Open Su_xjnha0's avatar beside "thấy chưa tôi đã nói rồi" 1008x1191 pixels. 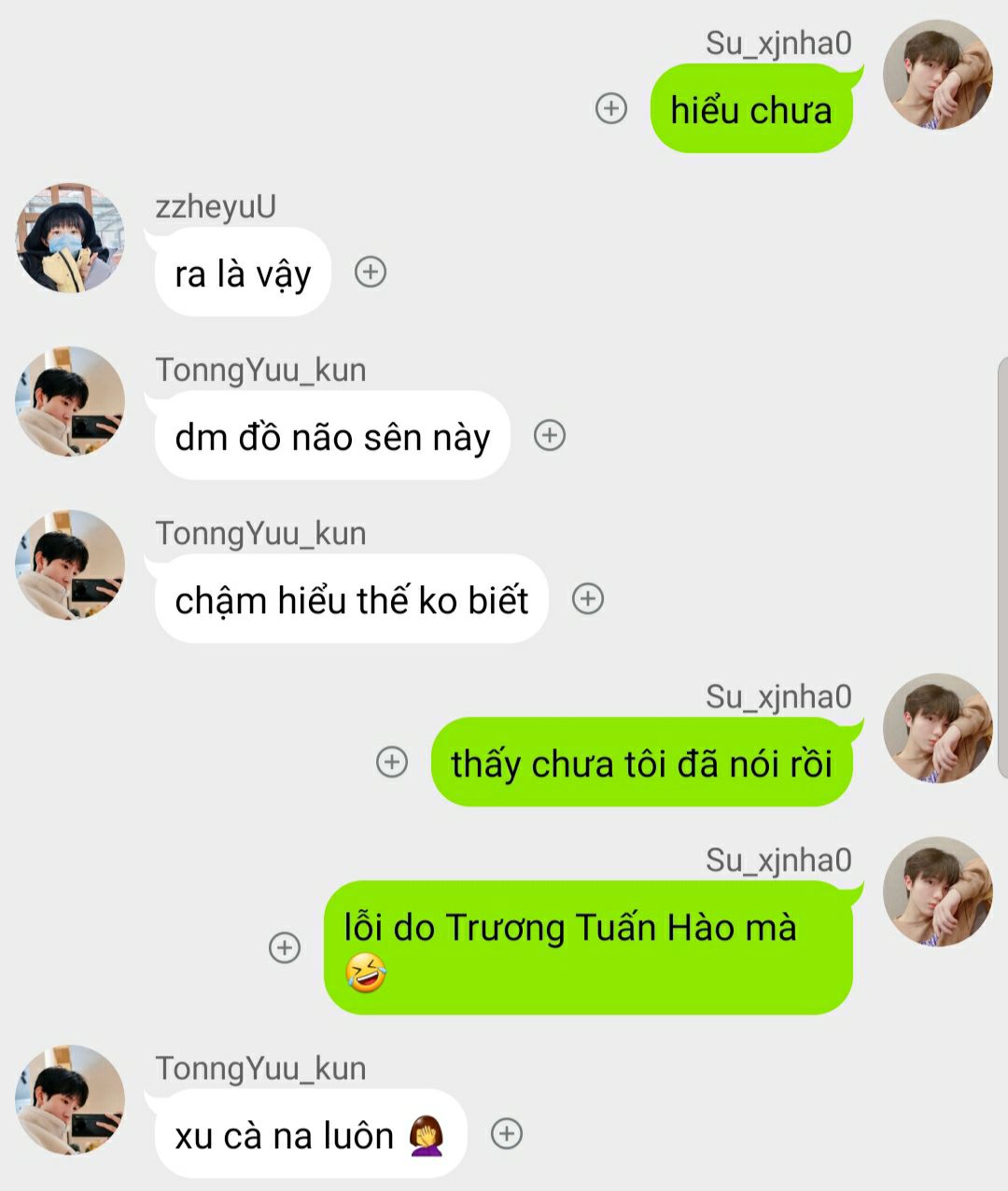937,728
